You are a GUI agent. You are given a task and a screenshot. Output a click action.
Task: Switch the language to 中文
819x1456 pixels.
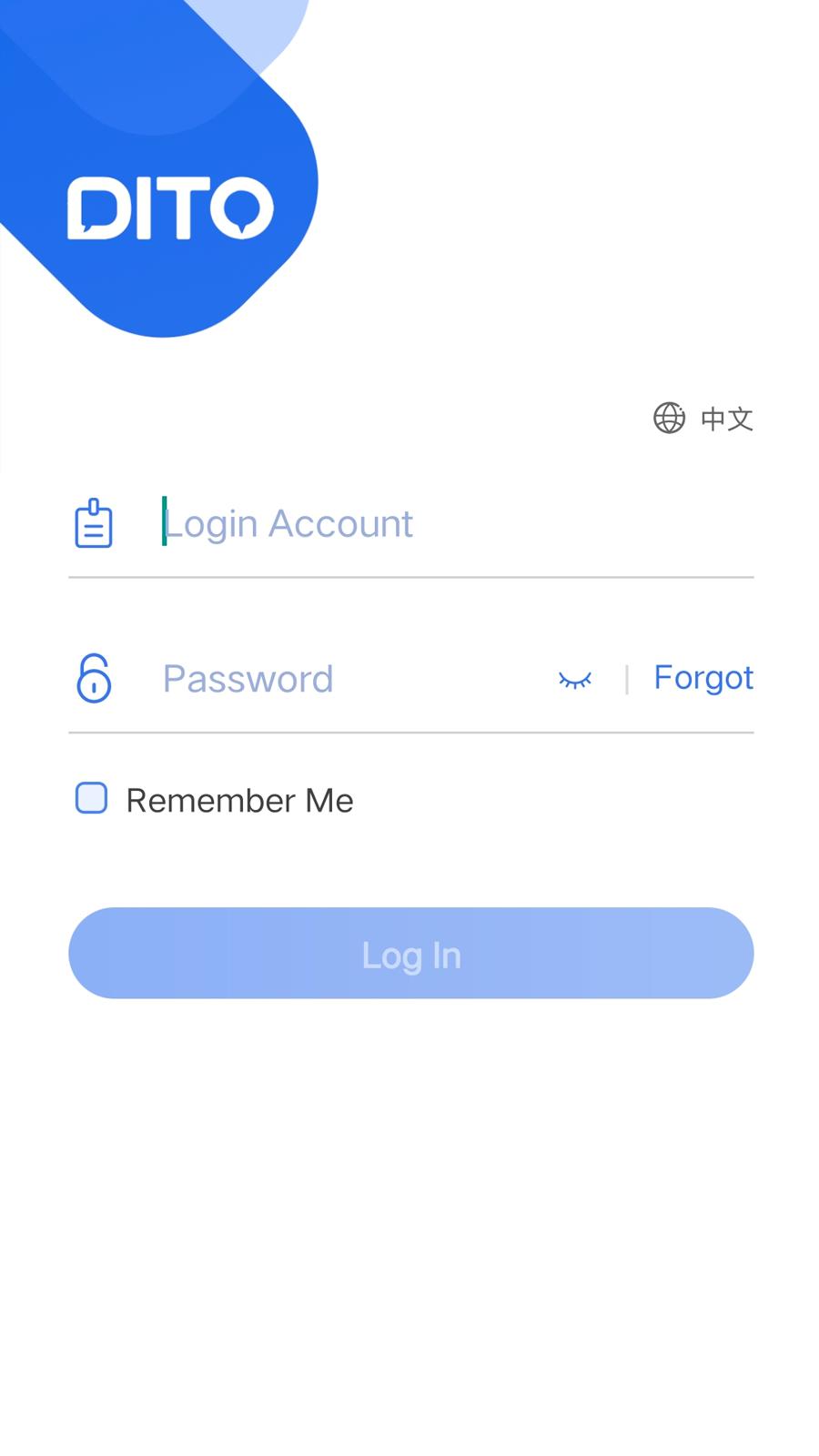[703, 419]
